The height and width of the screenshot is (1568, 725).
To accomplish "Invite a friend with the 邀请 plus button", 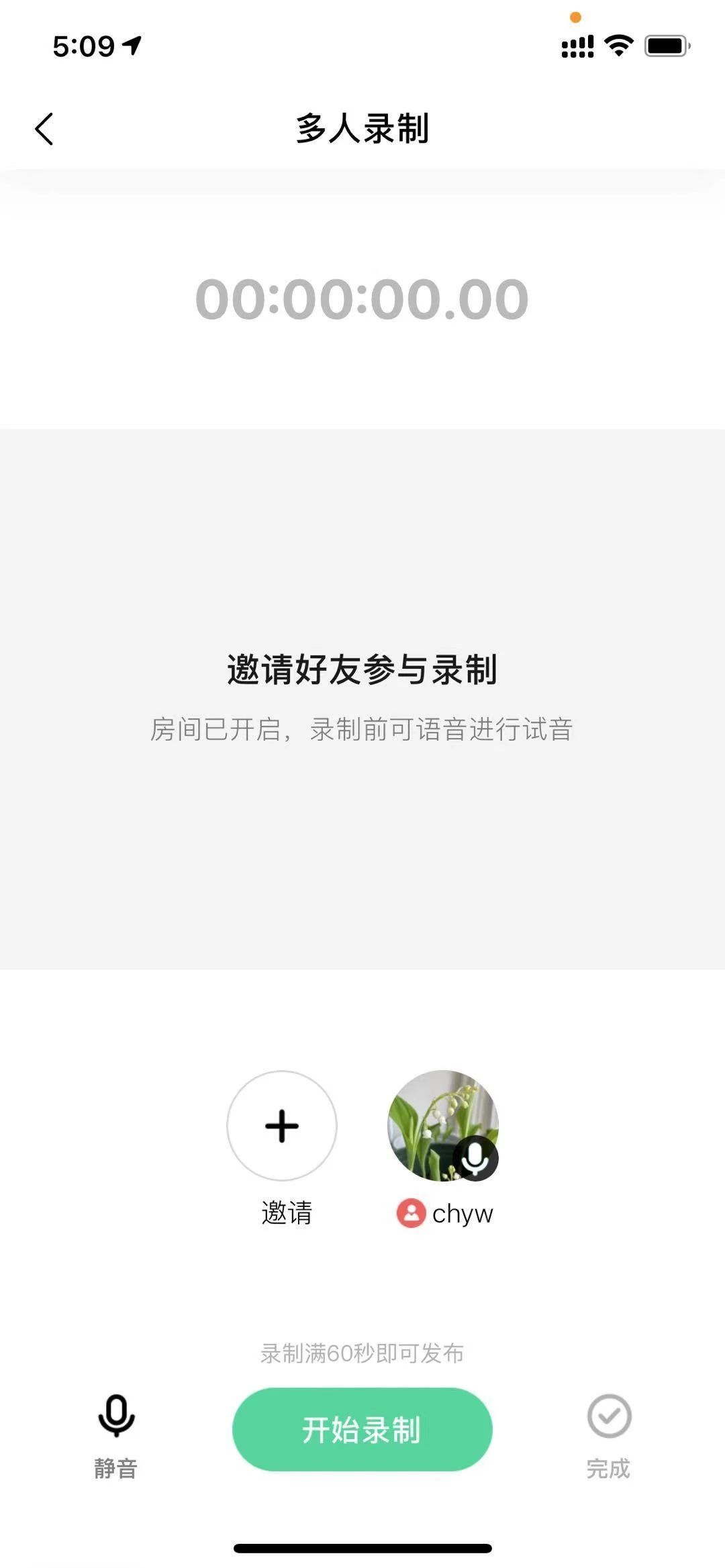I will click(282, 1126).
